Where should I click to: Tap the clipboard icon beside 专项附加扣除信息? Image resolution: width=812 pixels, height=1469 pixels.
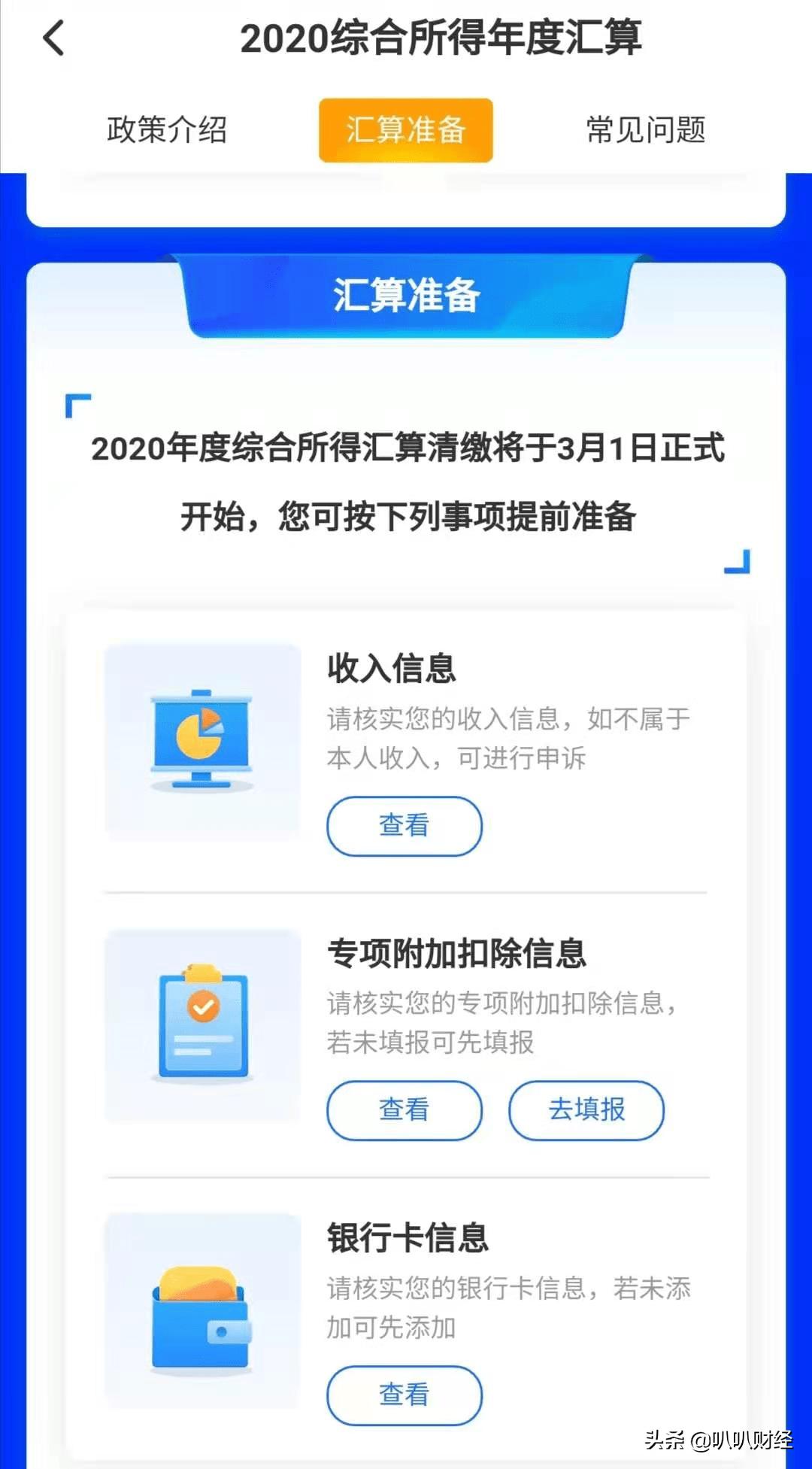click(x=203, y=1023)
